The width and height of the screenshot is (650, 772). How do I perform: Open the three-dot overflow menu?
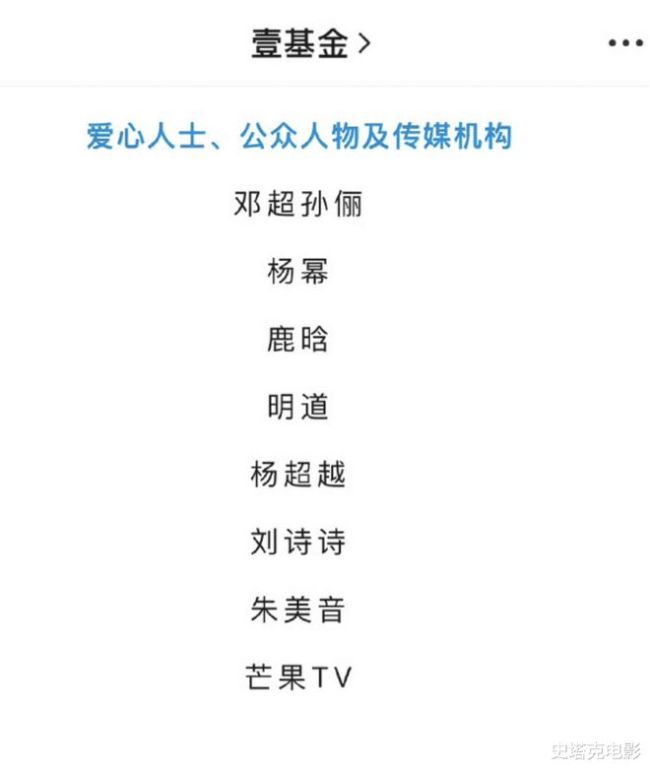coord(626,44)
